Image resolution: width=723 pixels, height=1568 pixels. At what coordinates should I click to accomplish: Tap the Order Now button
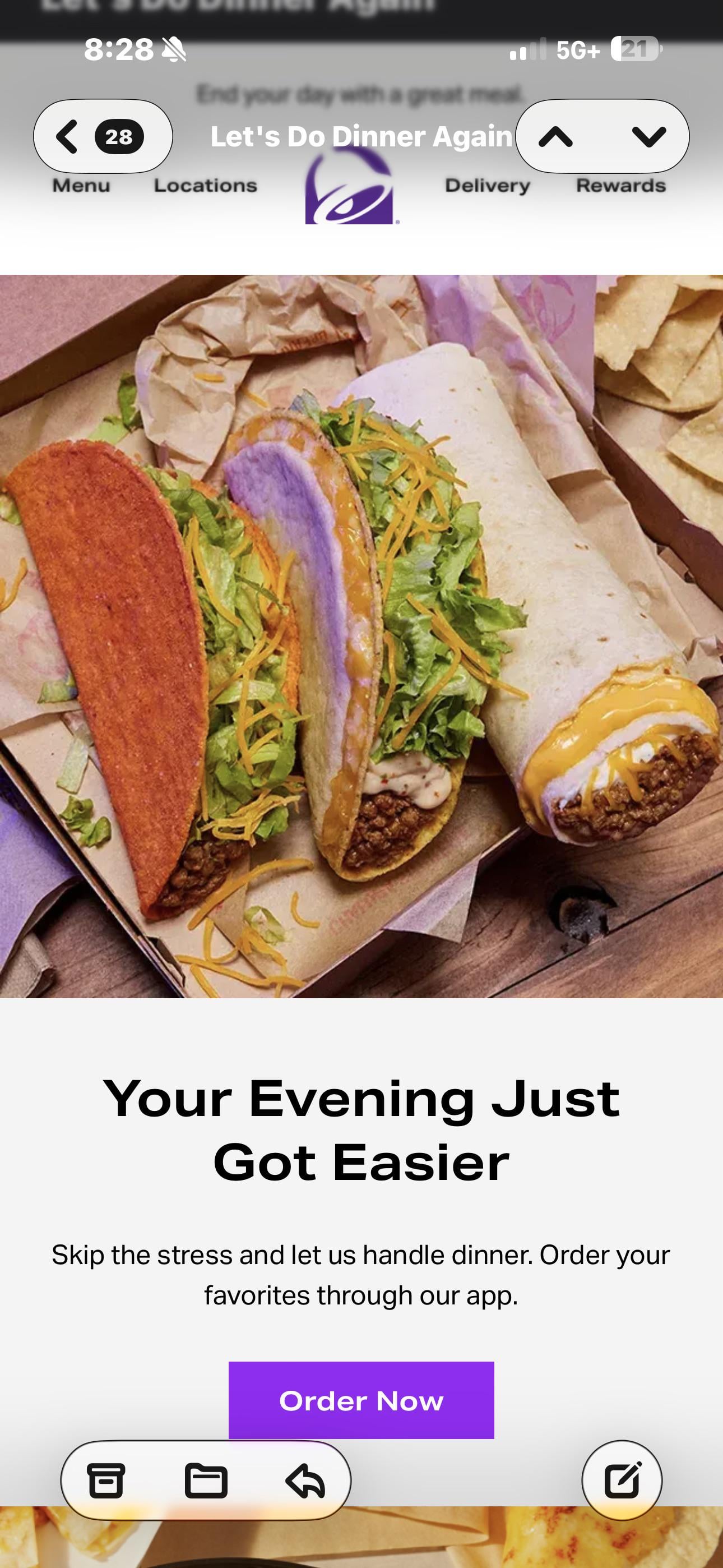[x=361, y=1400]
